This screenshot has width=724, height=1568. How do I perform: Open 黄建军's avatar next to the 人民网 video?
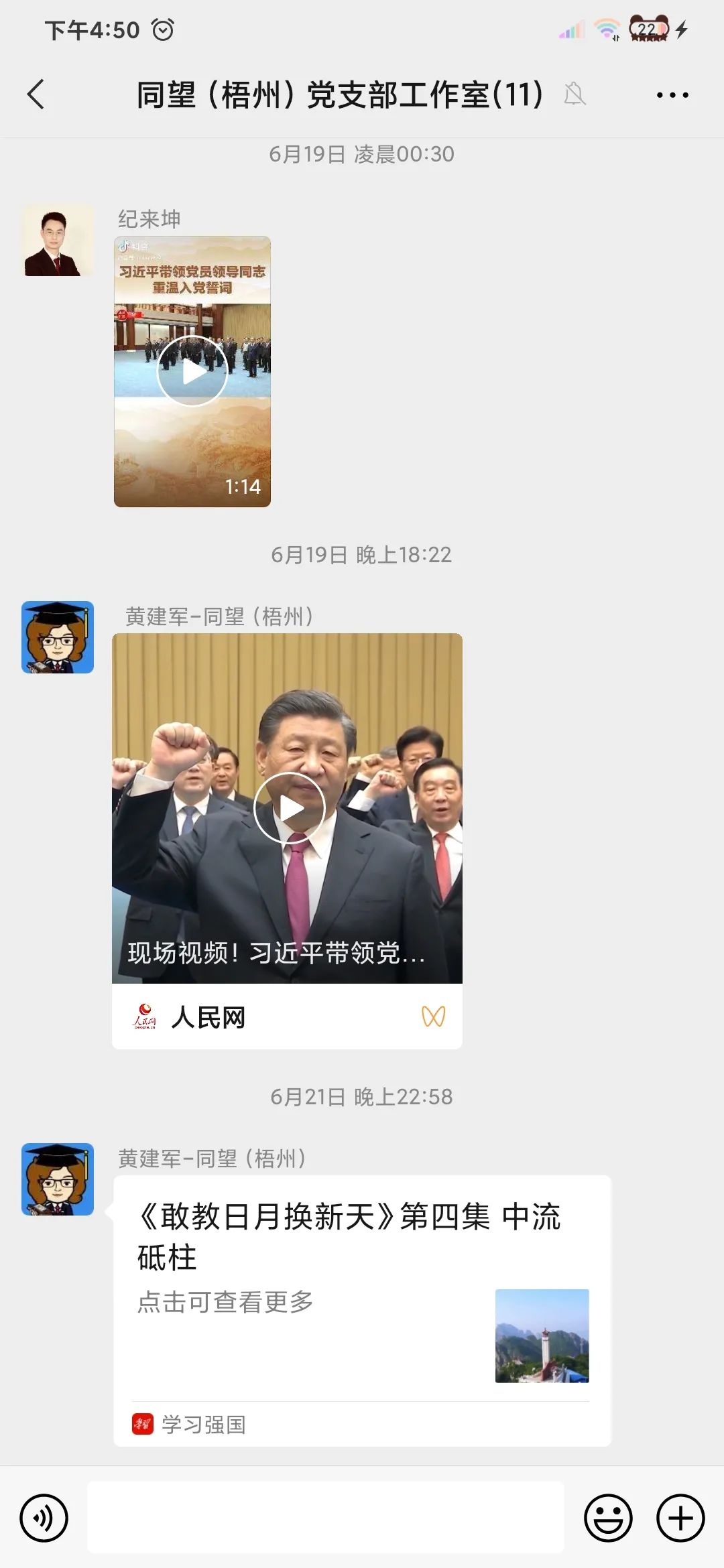(x=58, y=637)
